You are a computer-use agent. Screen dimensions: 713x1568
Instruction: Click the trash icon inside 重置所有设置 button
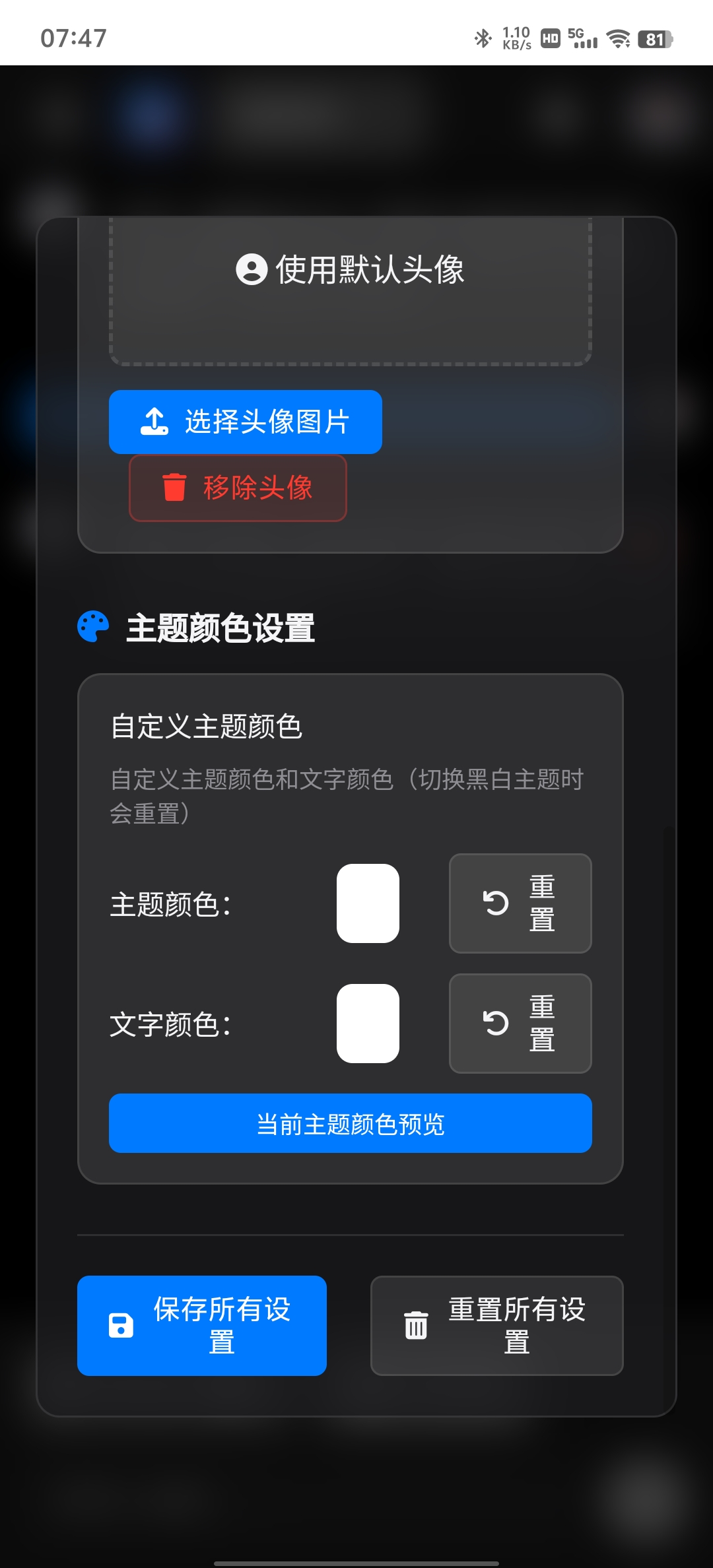(415, 1326)
